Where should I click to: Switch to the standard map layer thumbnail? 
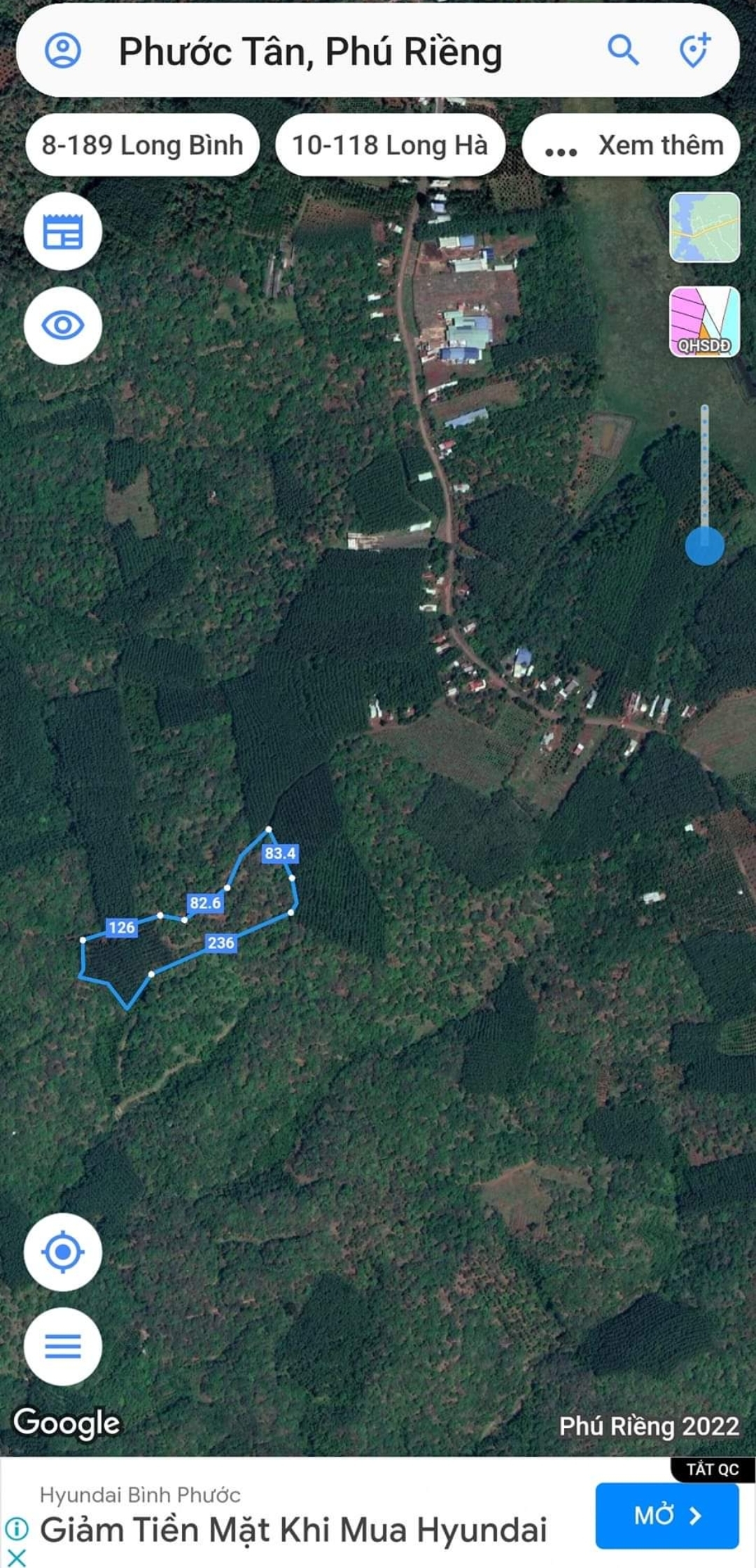(704, 227)
